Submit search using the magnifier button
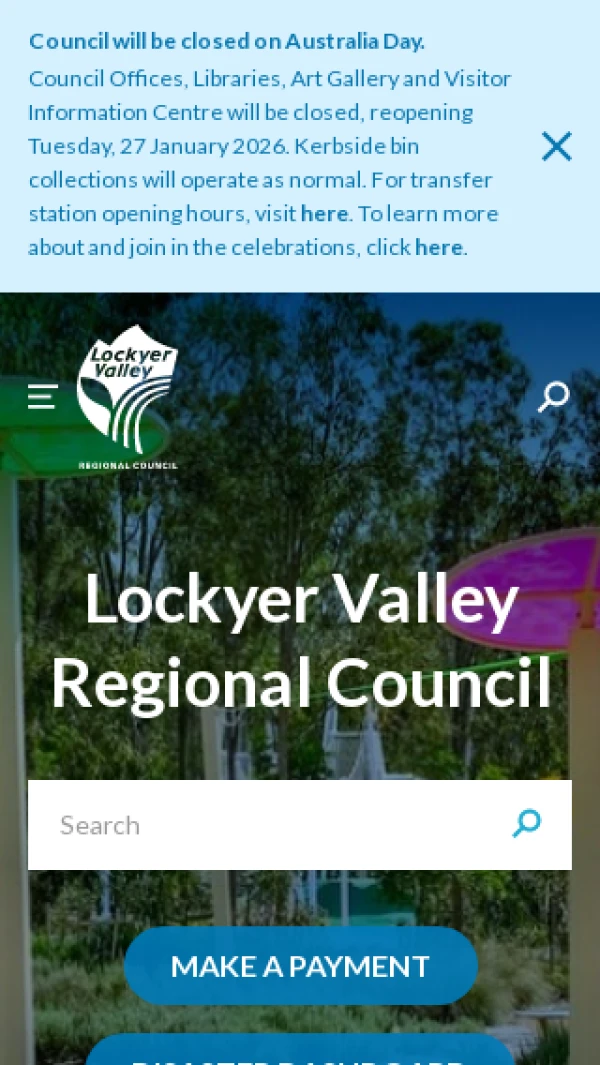 pyautogui.click(x=527, y=824)
